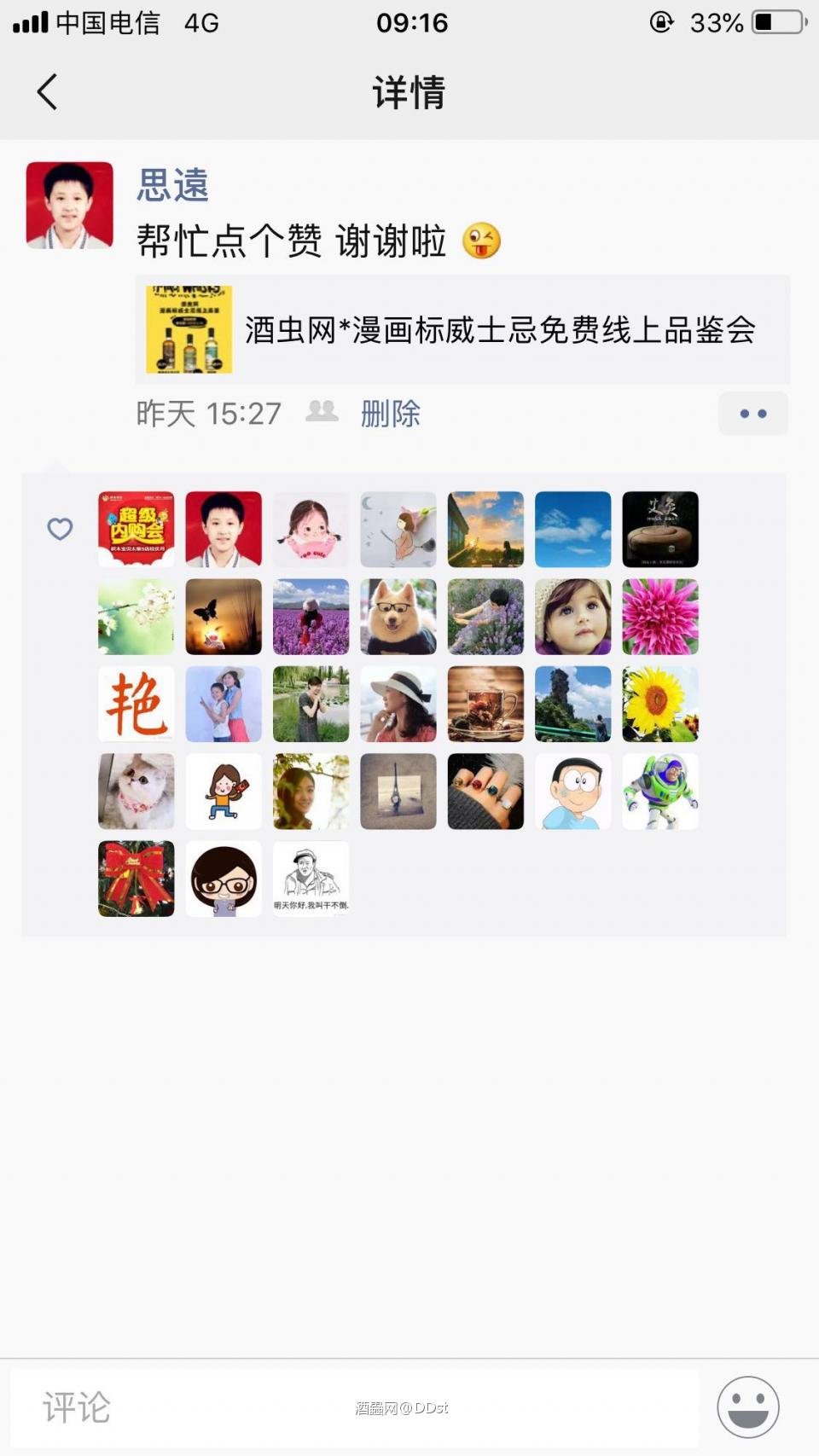Delete this moment post
819x1456 pixels.
click(x=390, y=414)
